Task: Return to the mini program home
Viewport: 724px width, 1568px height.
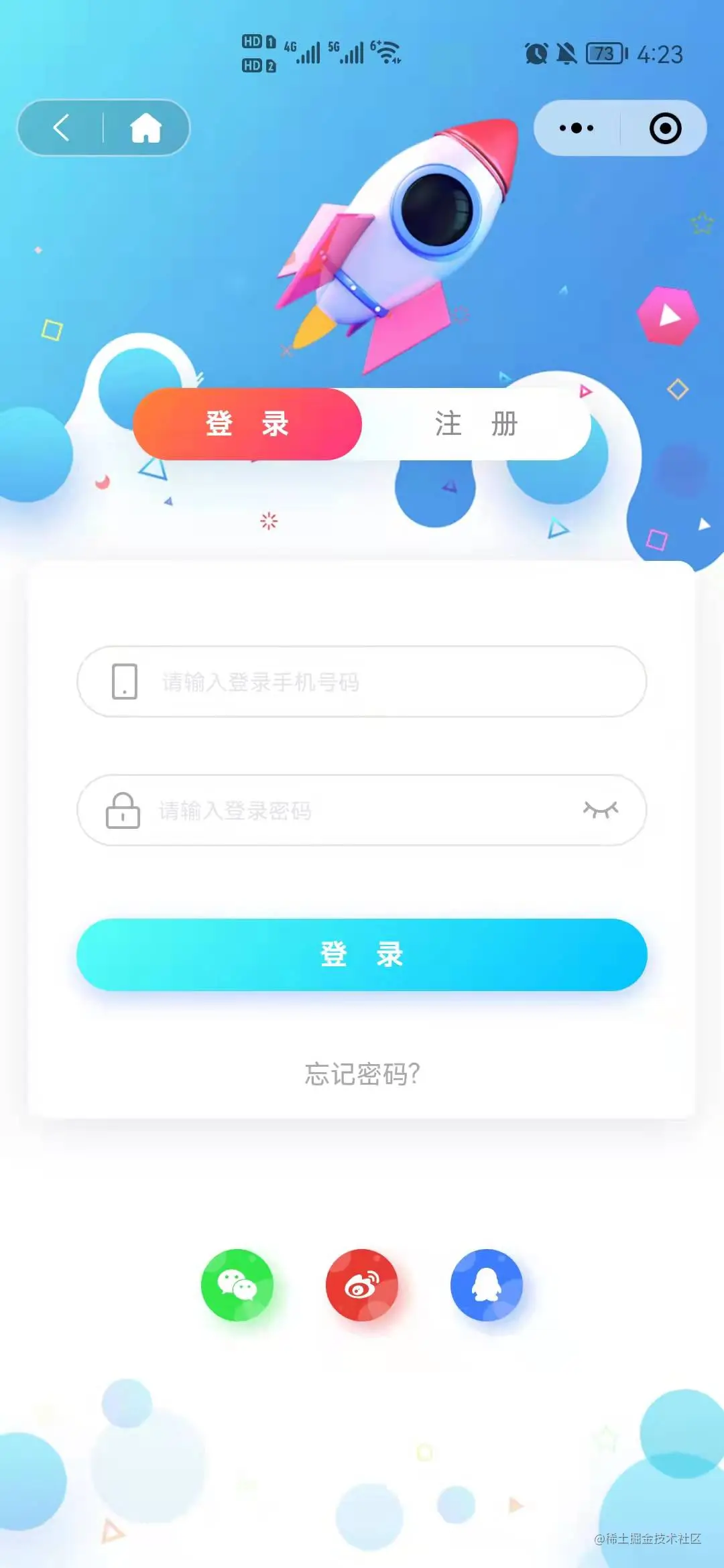Action: [145, 128]
